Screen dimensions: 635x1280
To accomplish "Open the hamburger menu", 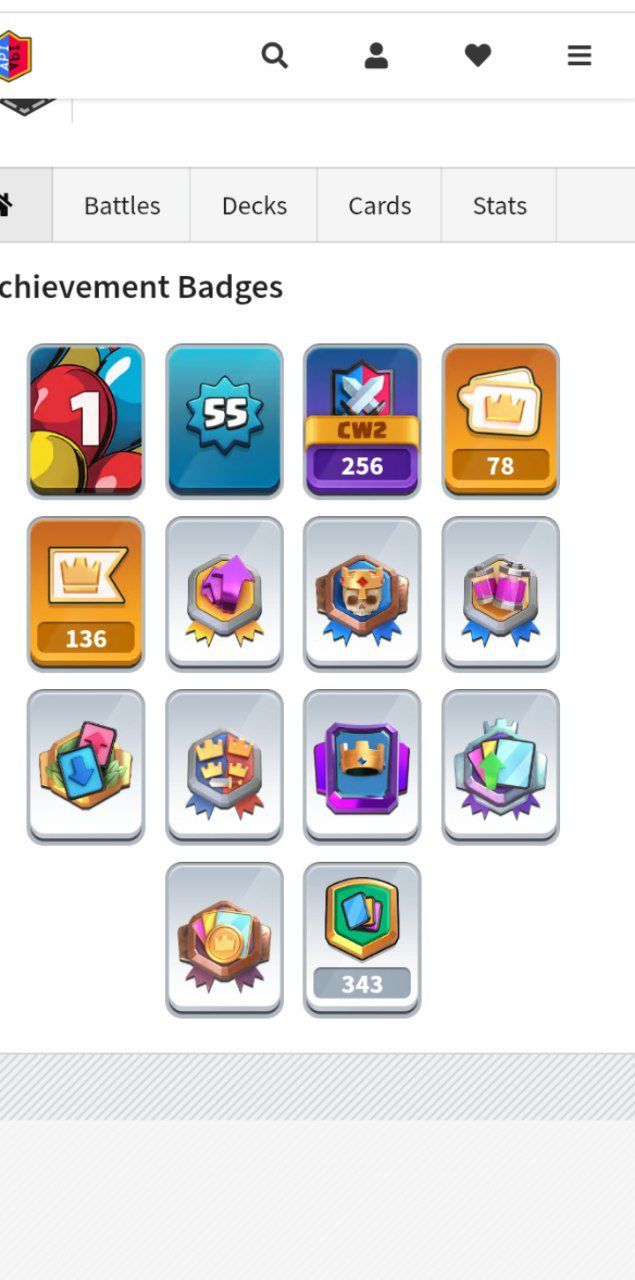I will click(579, 56).
